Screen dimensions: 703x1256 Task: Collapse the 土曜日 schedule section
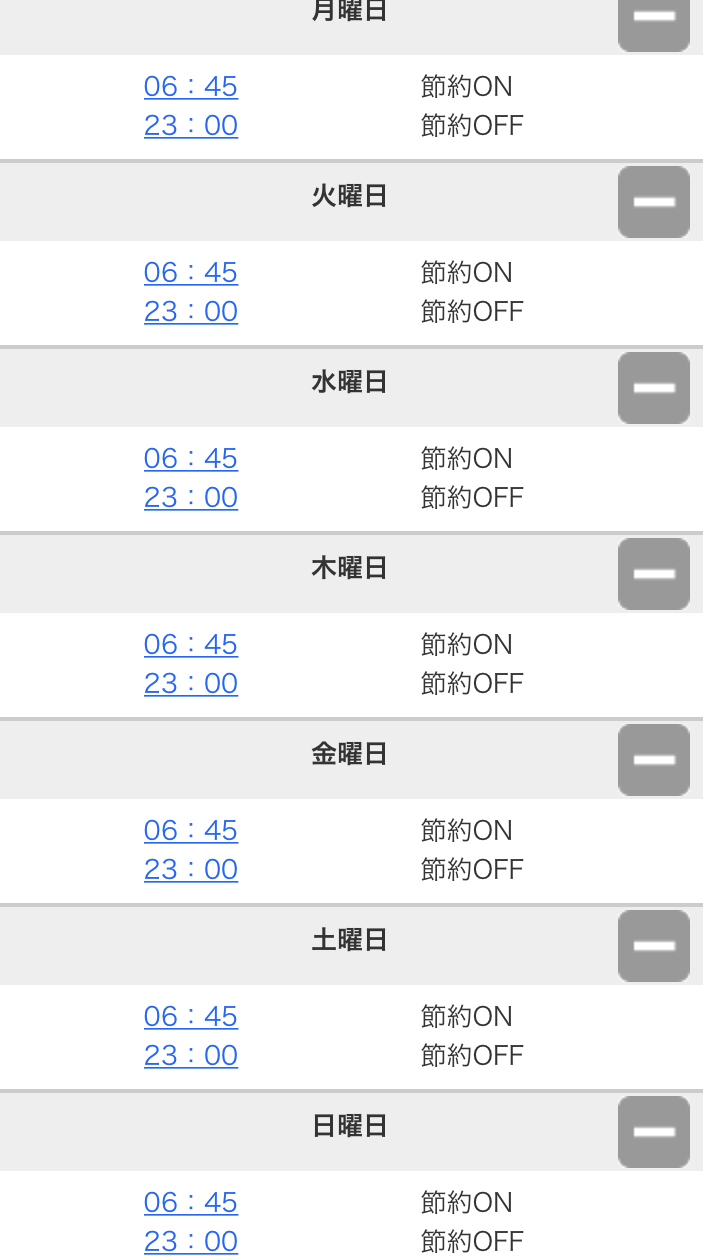click(x=653, y=946)
